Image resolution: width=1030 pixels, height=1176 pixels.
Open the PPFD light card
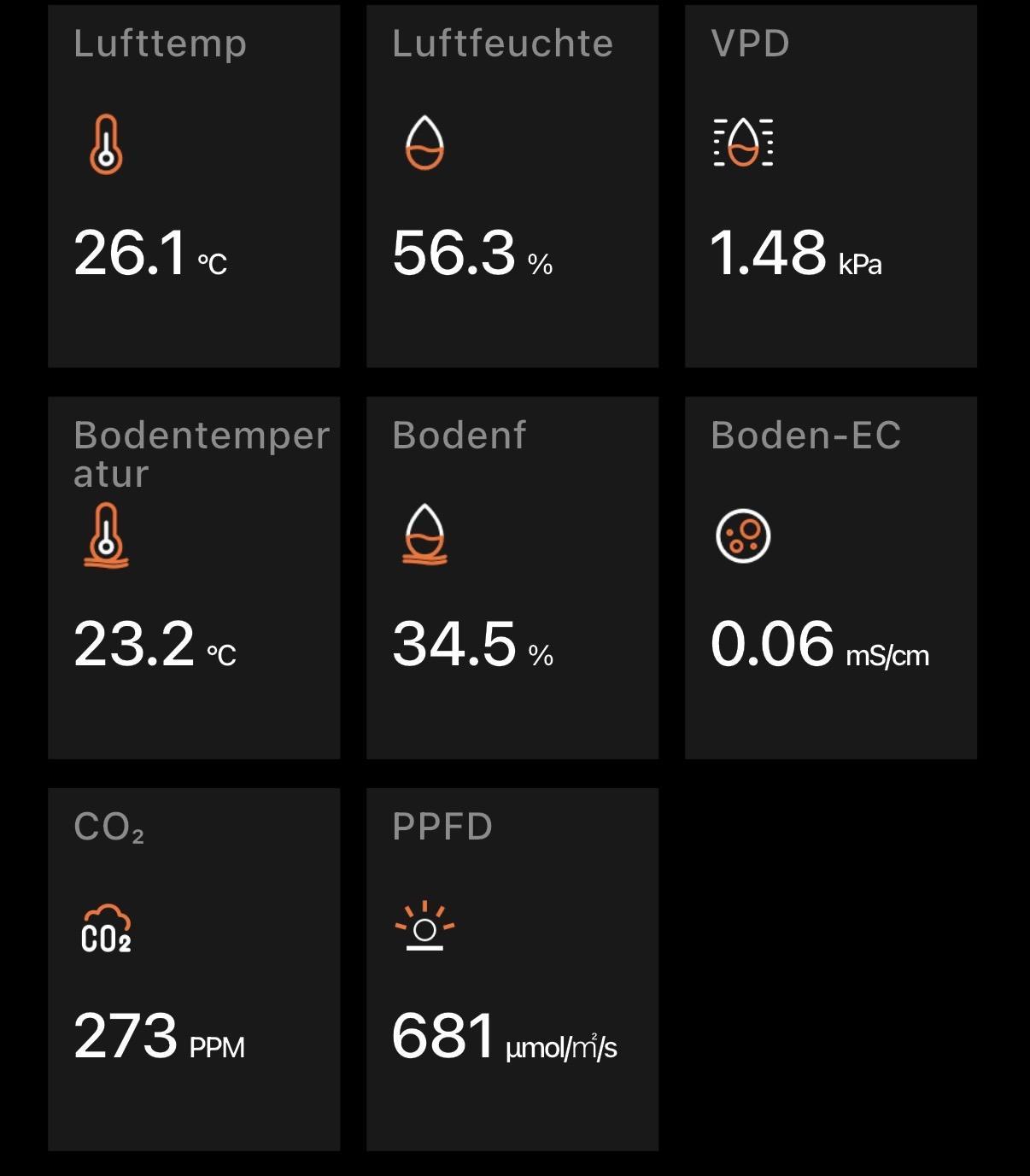point(512,969)
